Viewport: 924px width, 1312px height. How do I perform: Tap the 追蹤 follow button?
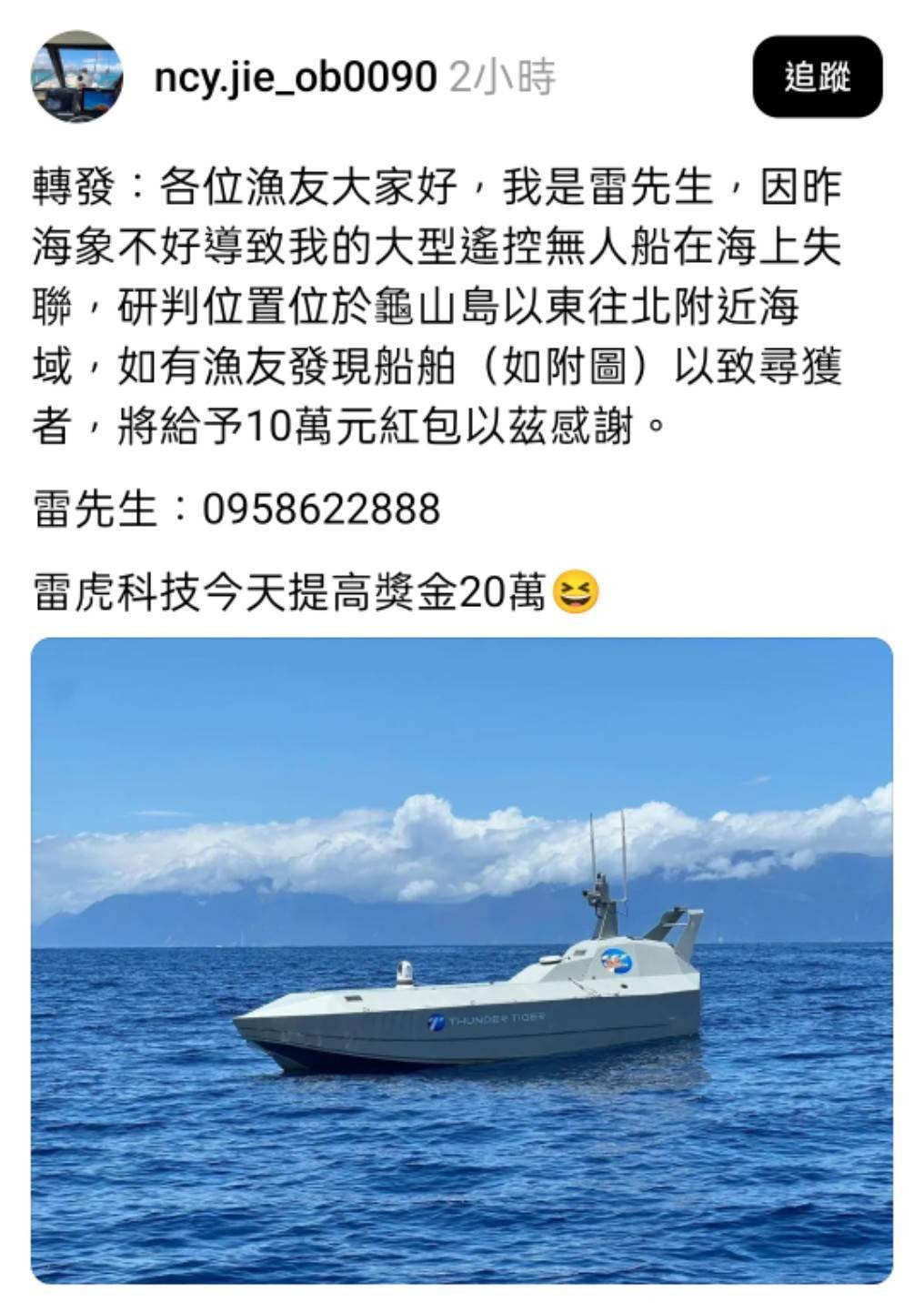point(817,77)
